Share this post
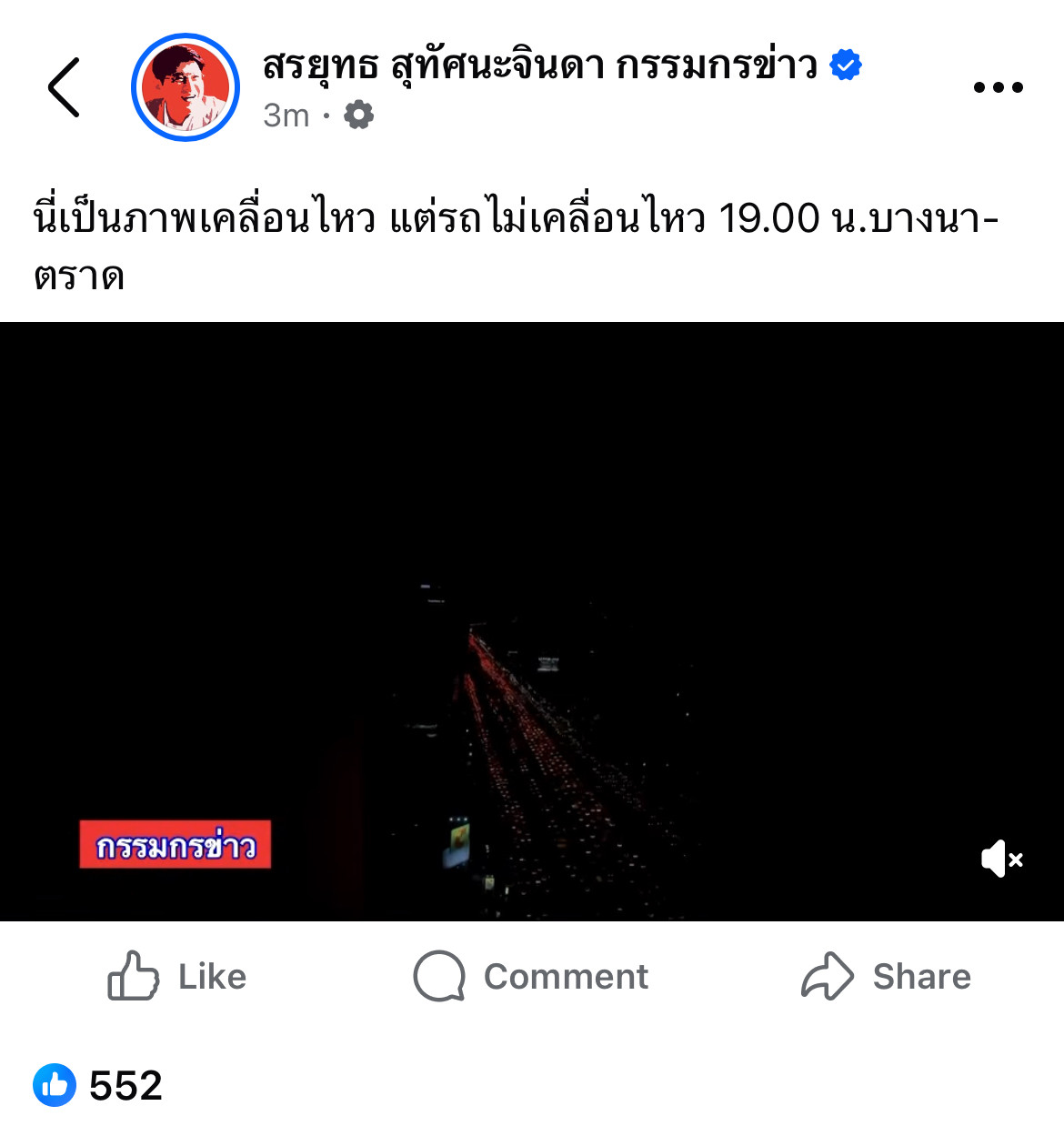1064x1126 pixels. [x=886, y=977]
